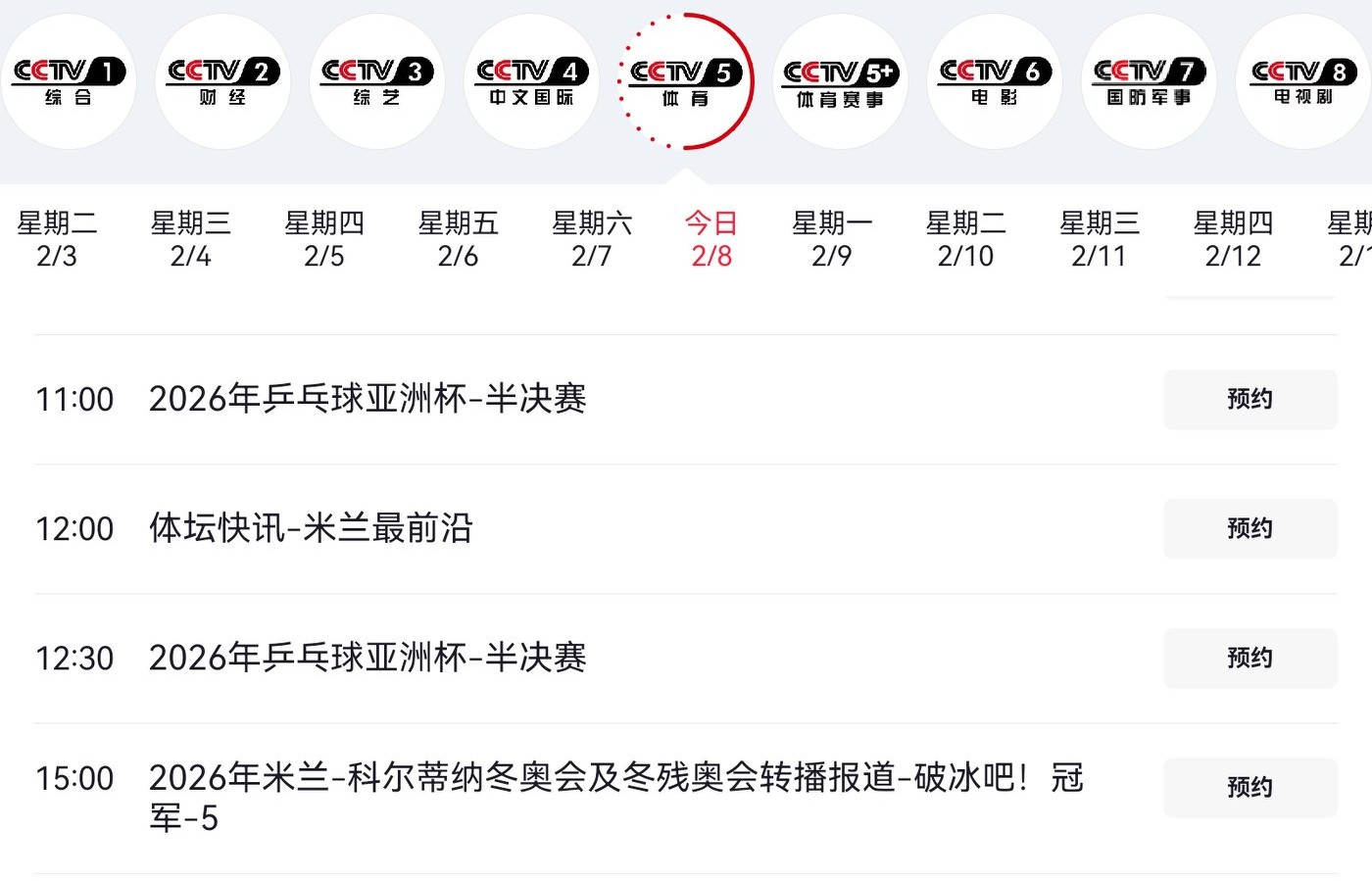Select the date 星期六 2/7
Viewport: 1372px width, 881px height.
tap(592, 239)
